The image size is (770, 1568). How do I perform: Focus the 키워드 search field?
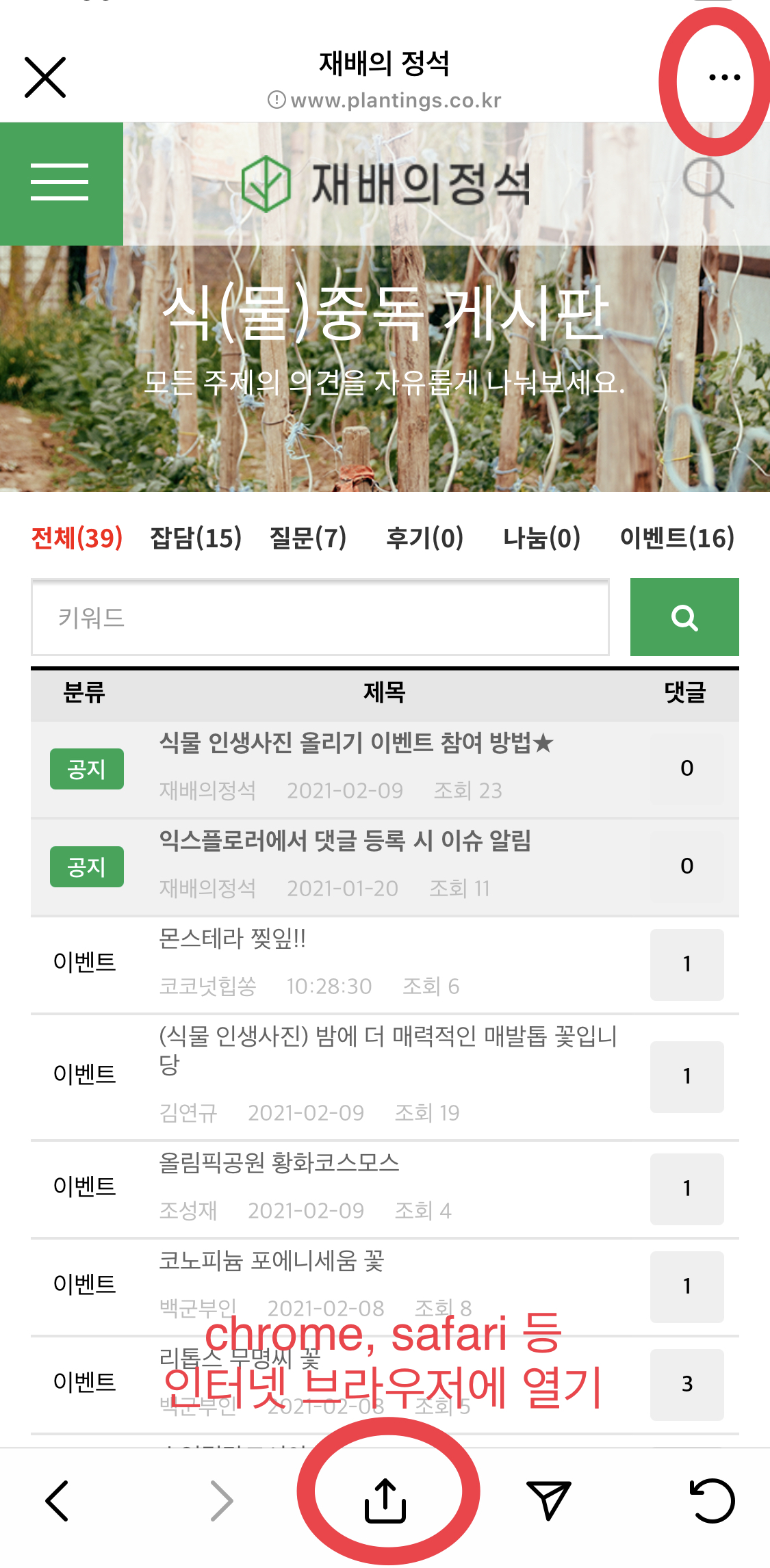pos(320,618)
